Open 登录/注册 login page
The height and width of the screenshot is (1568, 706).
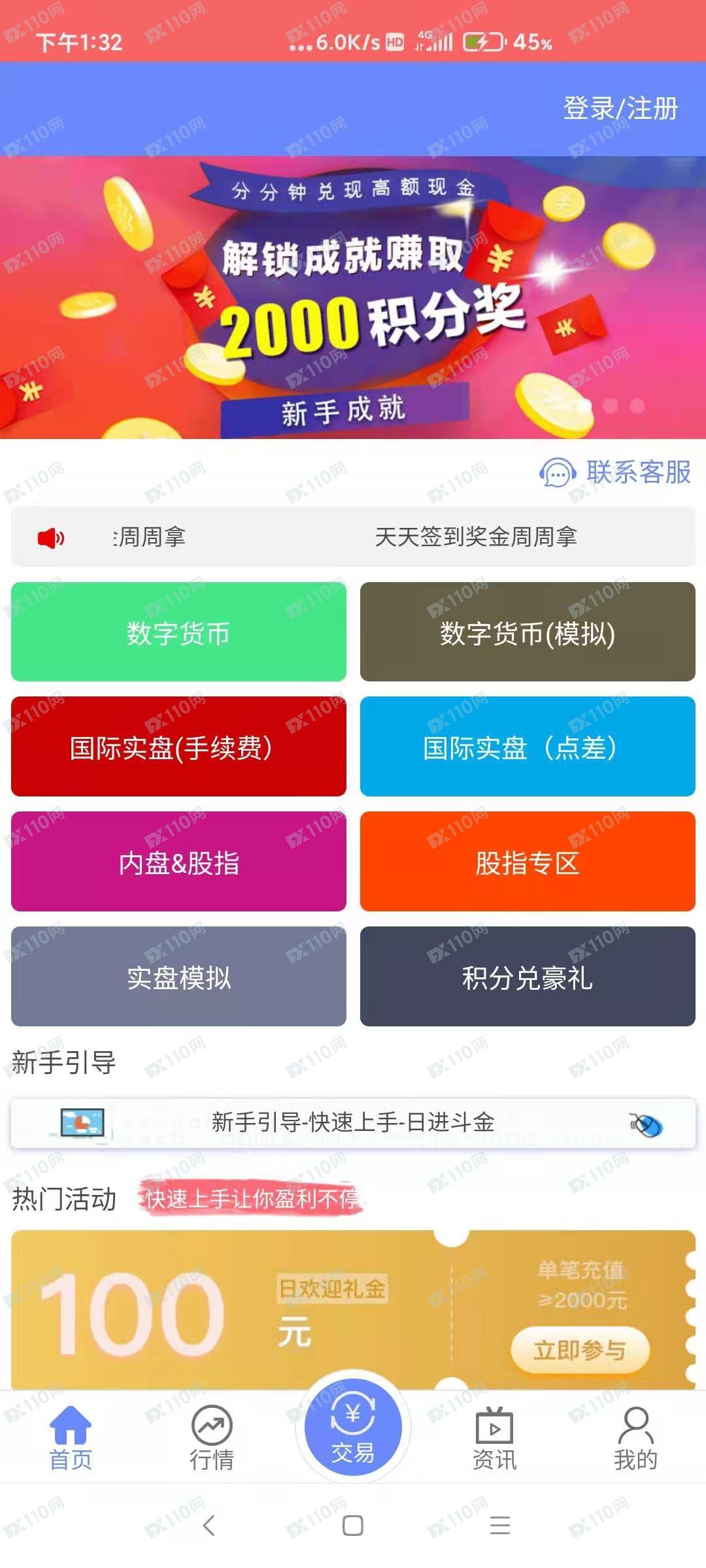[x=620, y=108]
